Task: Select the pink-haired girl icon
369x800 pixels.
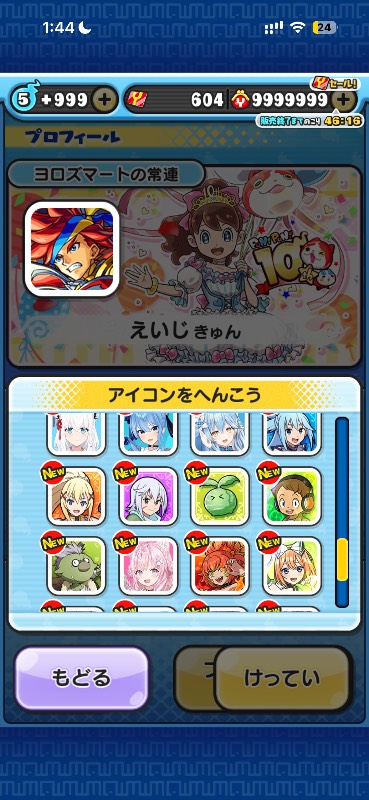Action: 149,566
